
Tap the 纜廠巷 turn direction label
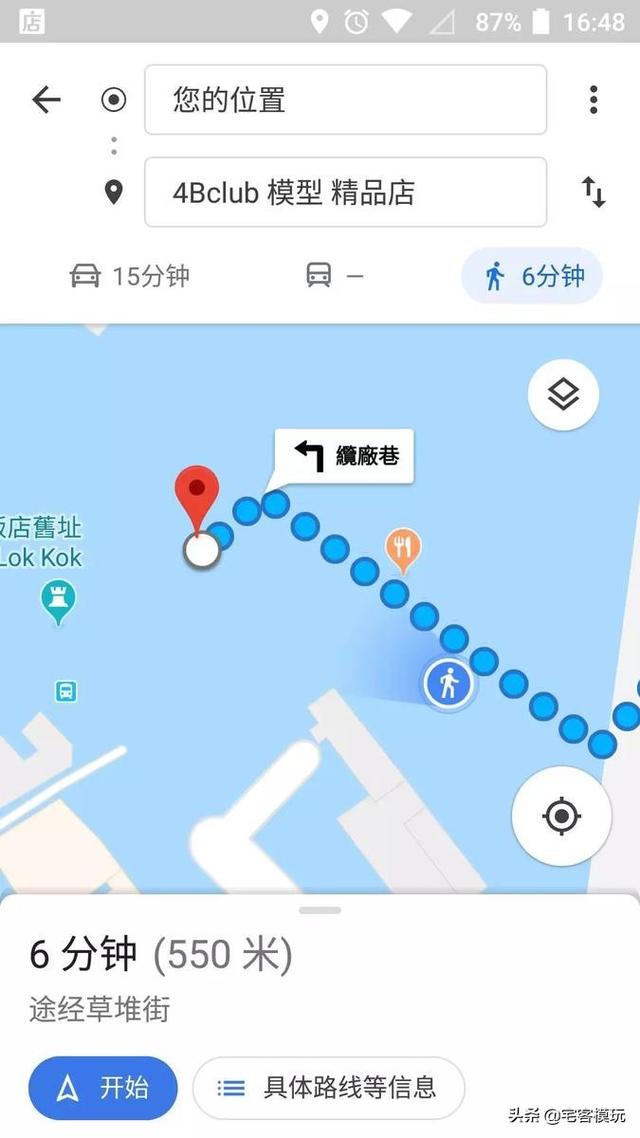(x=345, y=457)
